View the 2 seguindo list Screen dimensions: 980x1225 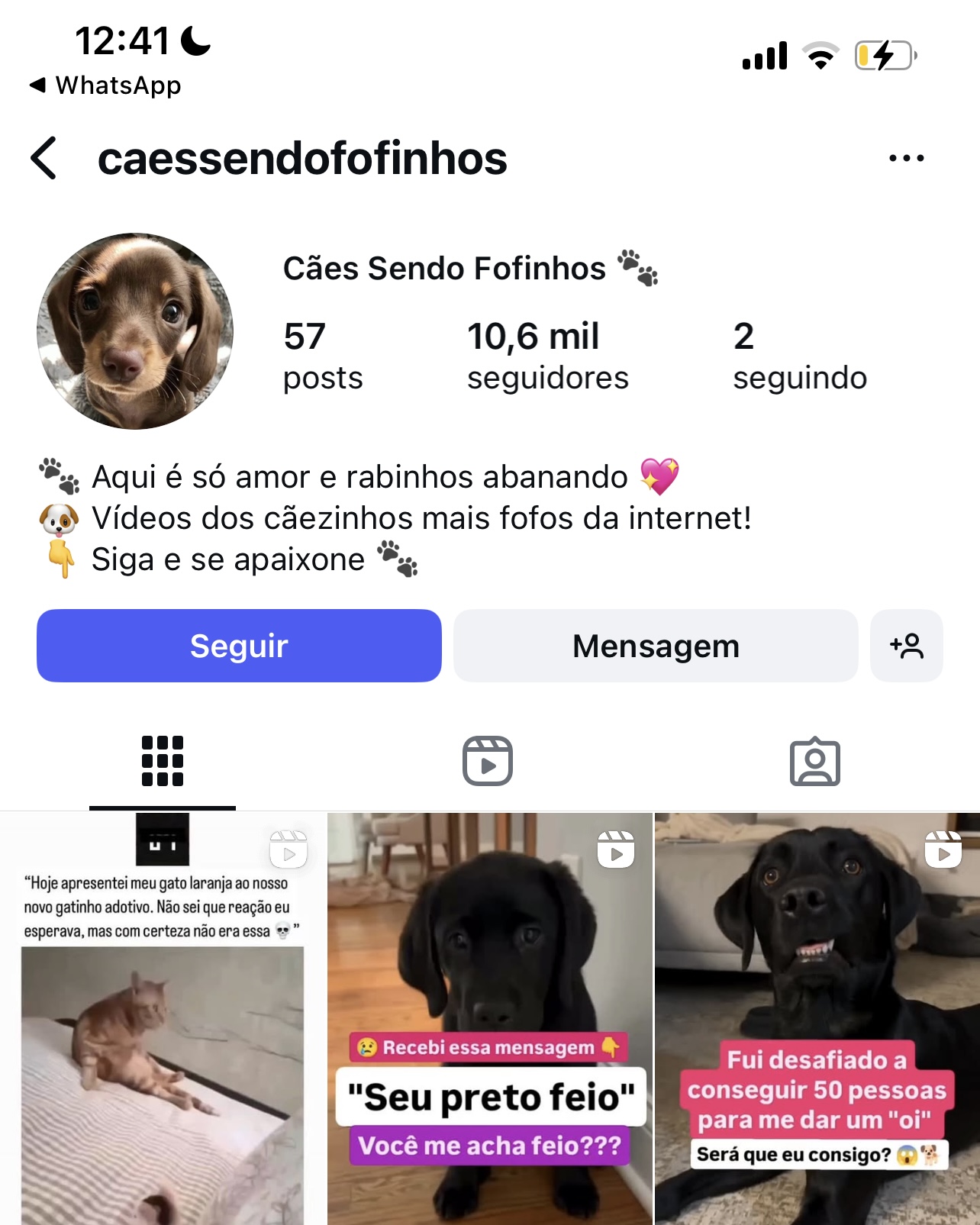point(799,356)
